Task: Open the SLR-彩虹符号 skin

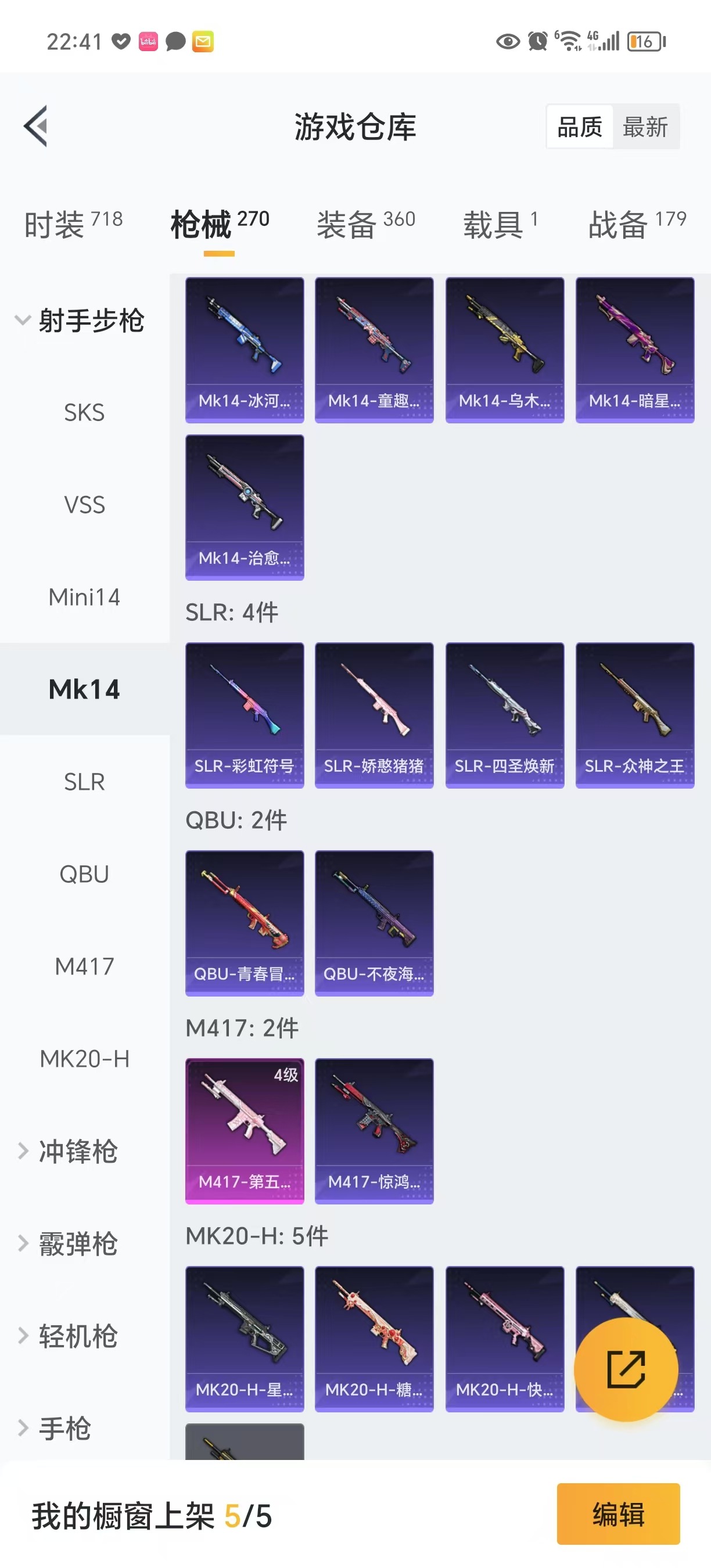Action: tap(244, 715)
